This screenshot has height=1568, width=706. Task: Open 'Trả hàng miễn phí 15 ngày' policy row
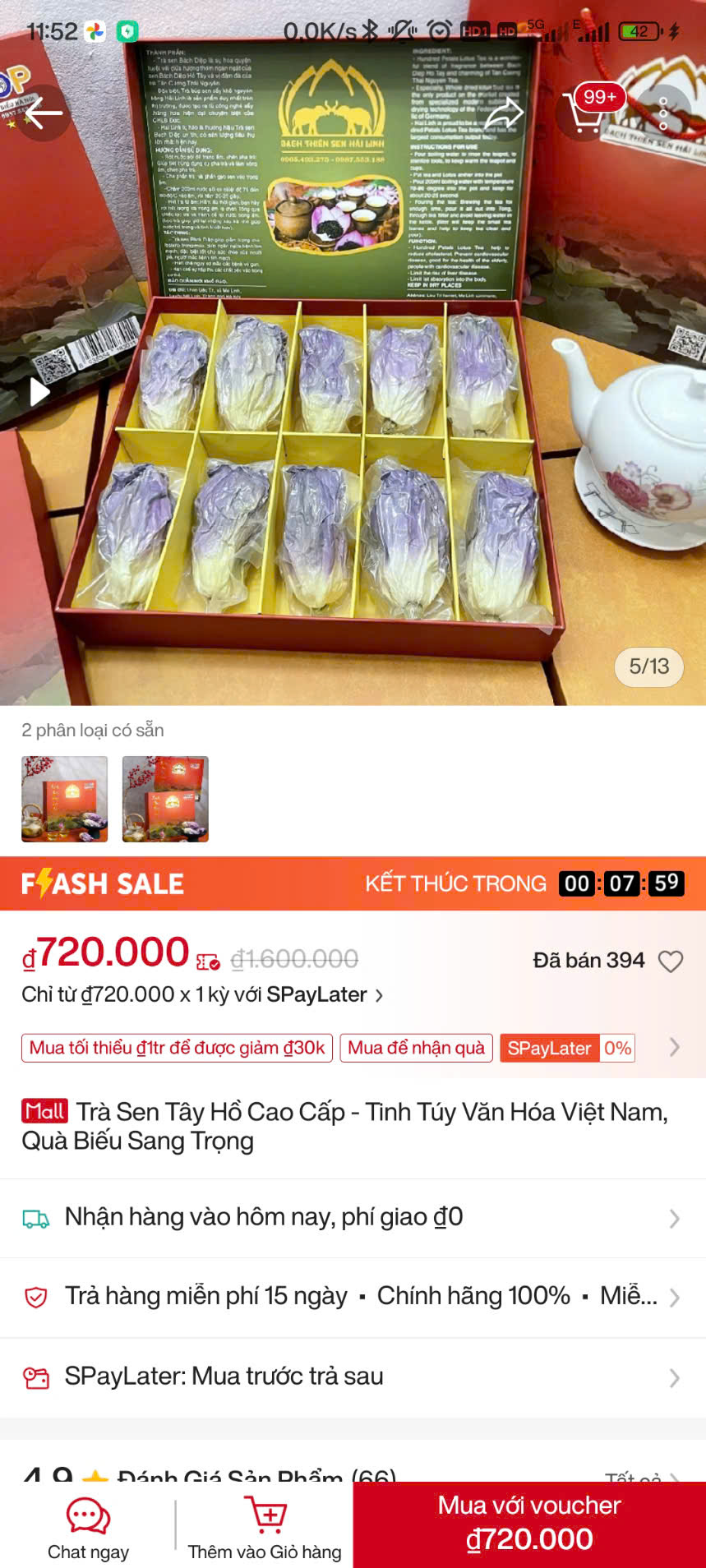click(353, 1297)
